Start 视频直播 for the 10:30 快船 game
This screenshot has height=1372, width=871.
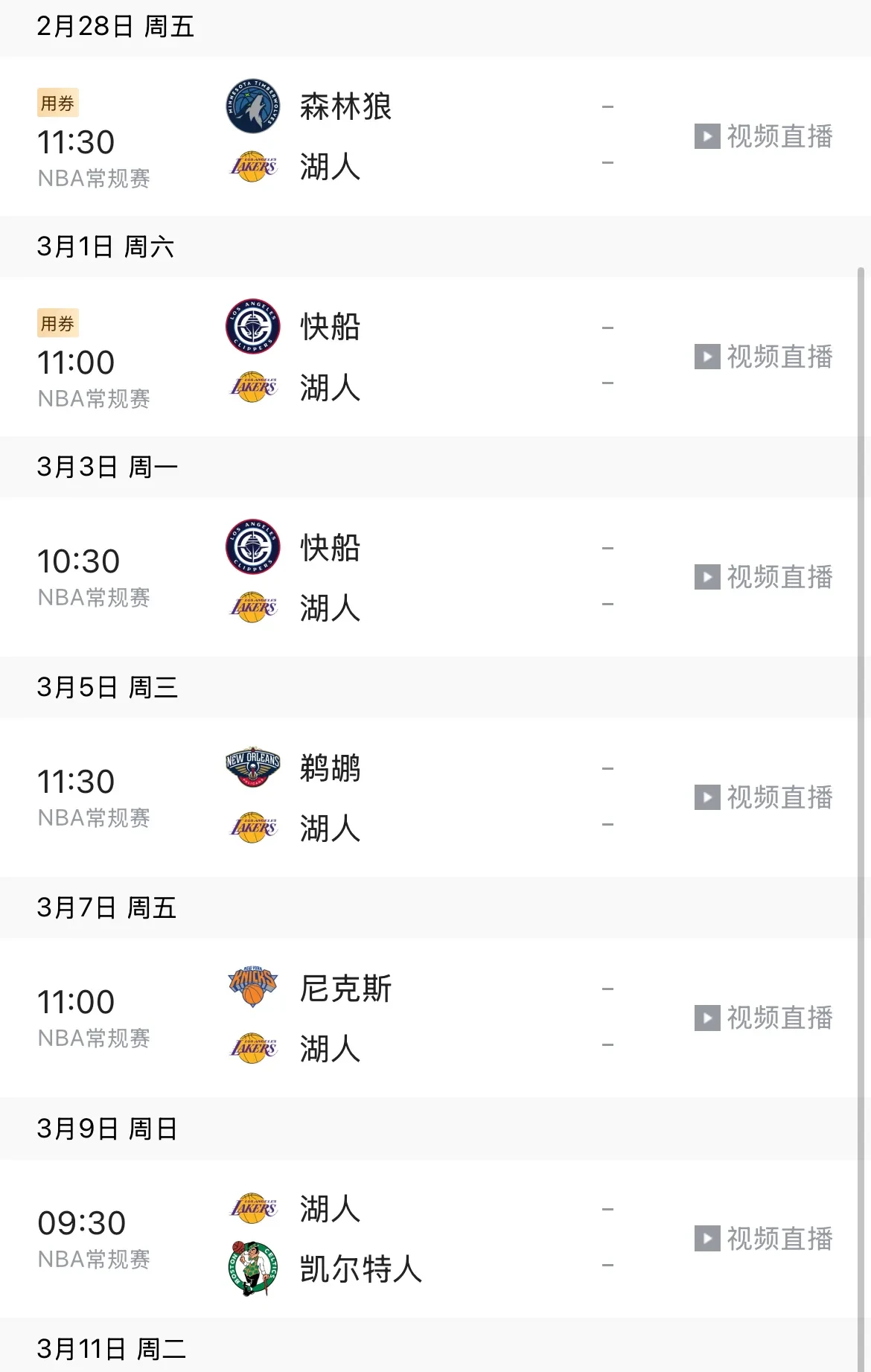click(x=764, y=577)
